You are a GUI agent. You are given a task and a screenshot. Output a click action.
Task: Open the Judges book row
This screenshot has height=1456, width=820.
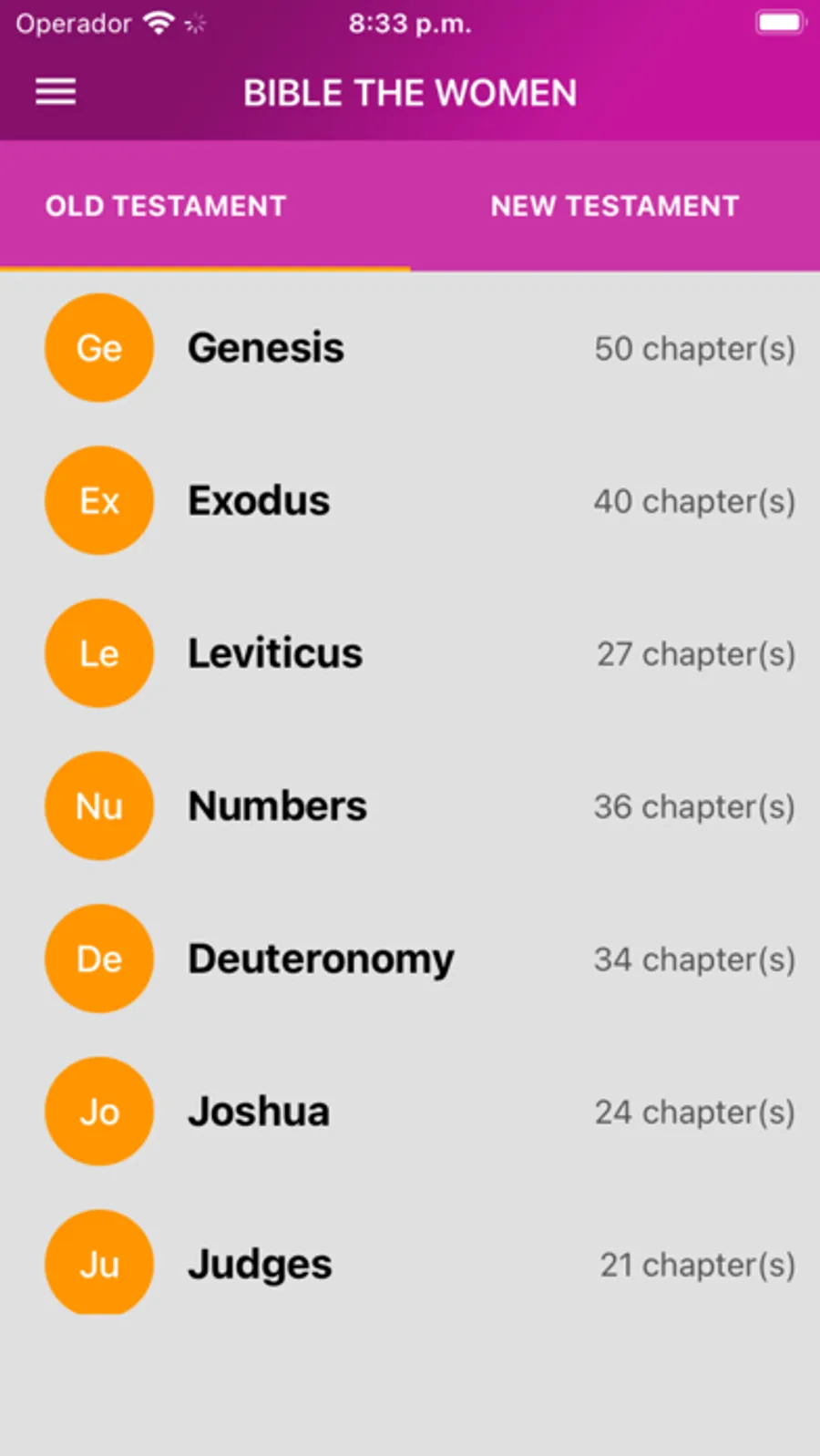260,1265
